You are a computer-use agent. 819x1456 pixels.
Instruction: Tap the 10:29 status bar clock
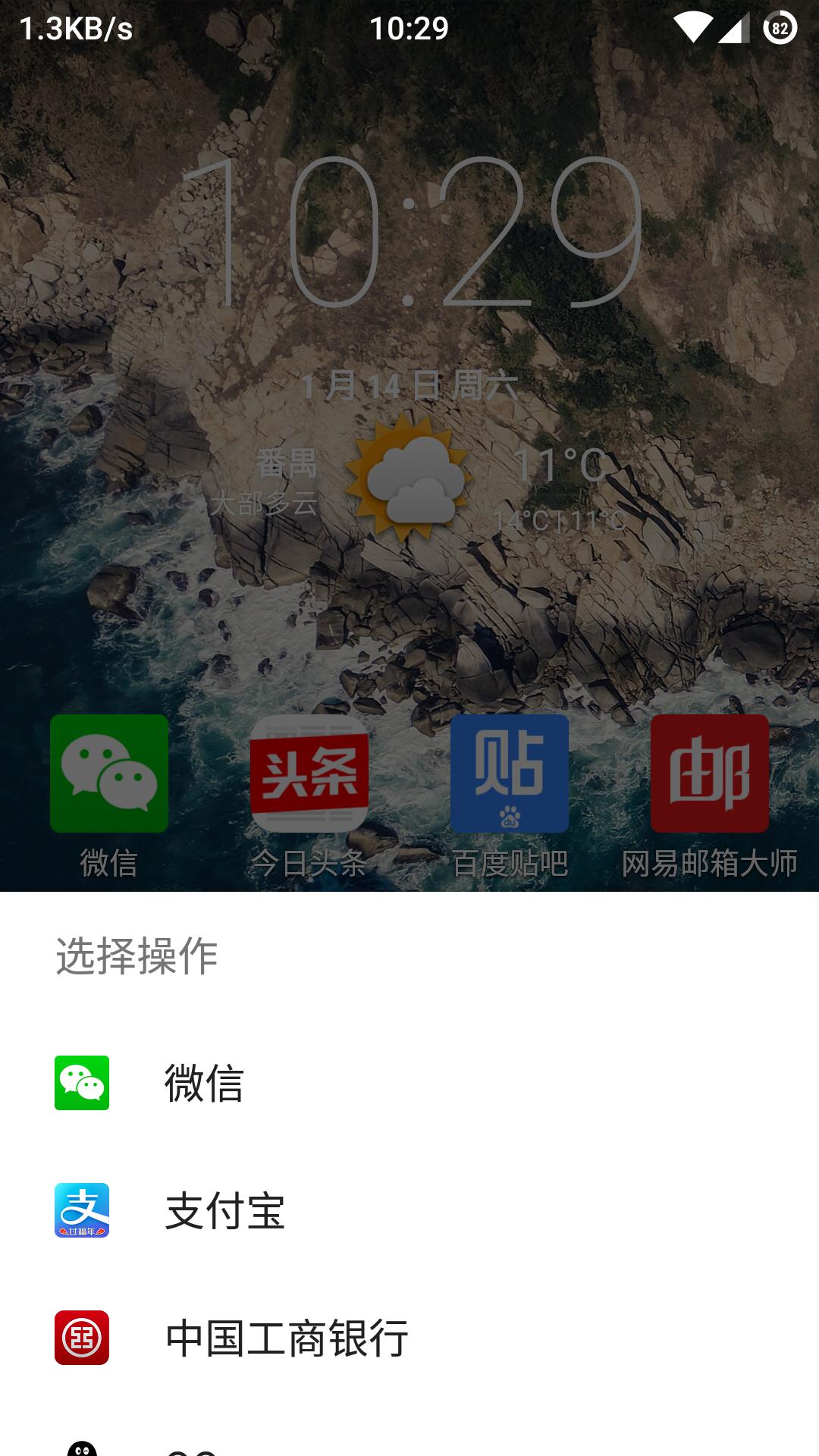(409, 28)
